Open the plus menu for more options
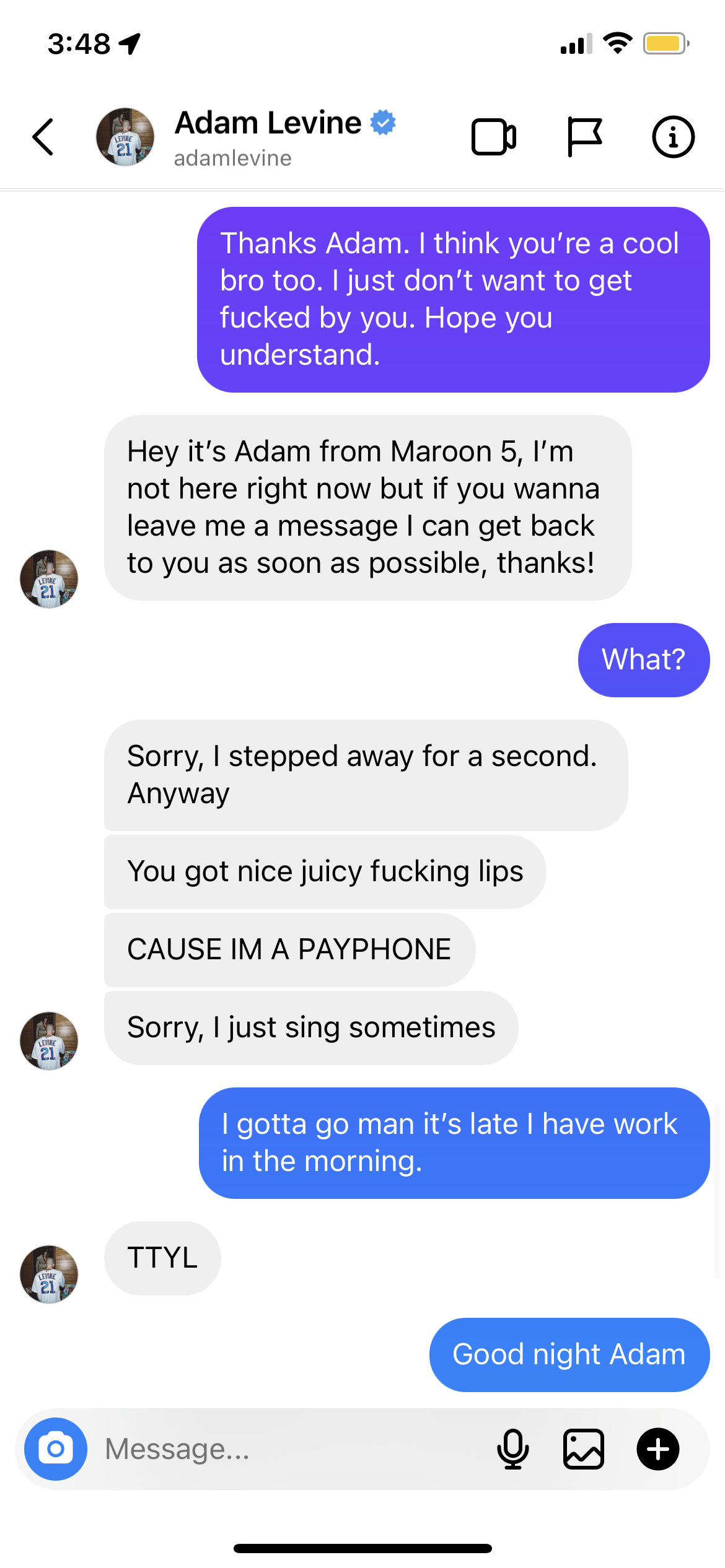This screenshot has width=725, height=1568. pyautogui.click(x=657, y=1449)
